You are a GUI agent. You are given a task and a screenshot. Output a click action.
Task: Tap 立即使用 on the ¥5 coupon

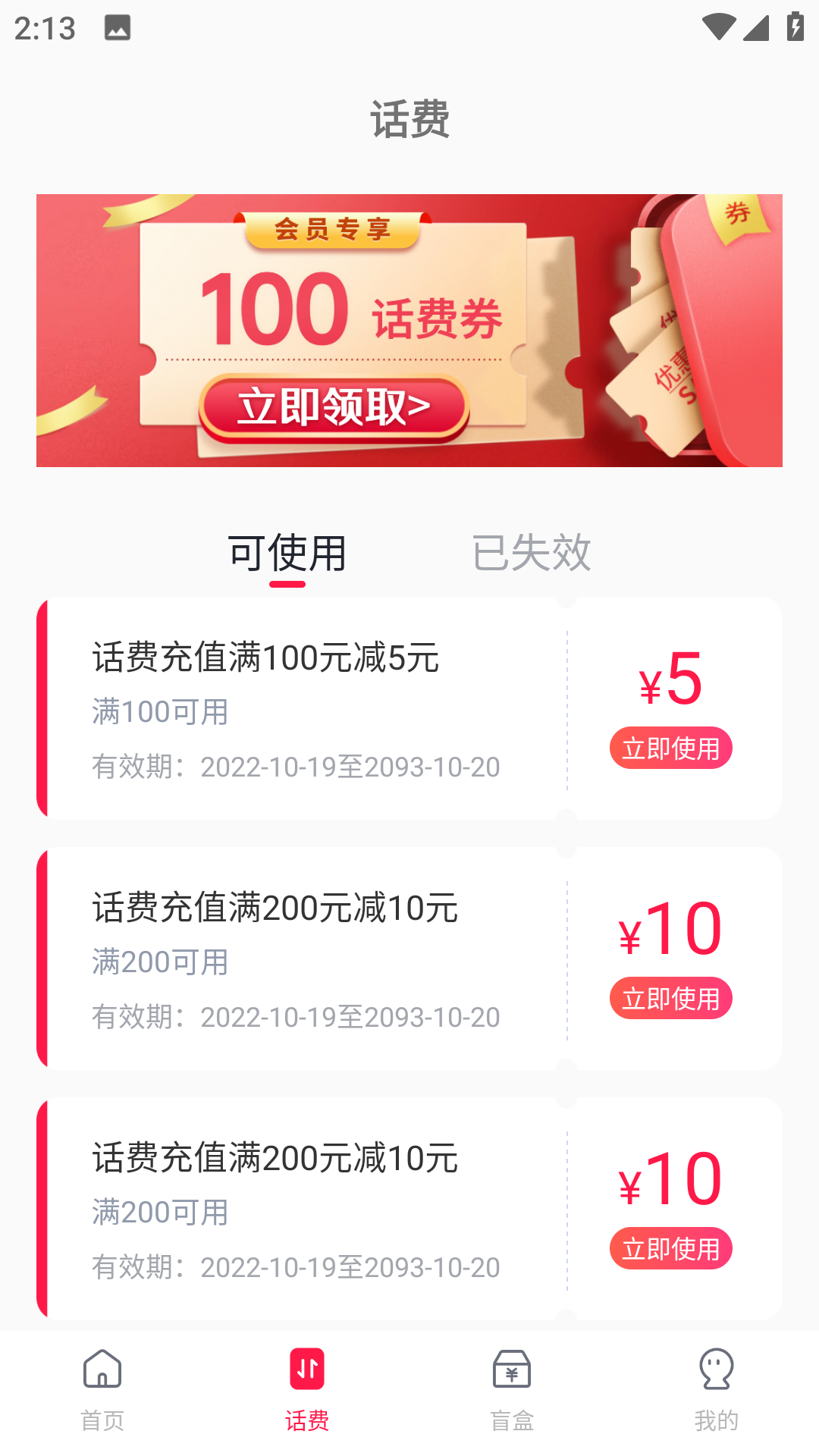click(670, 748)
